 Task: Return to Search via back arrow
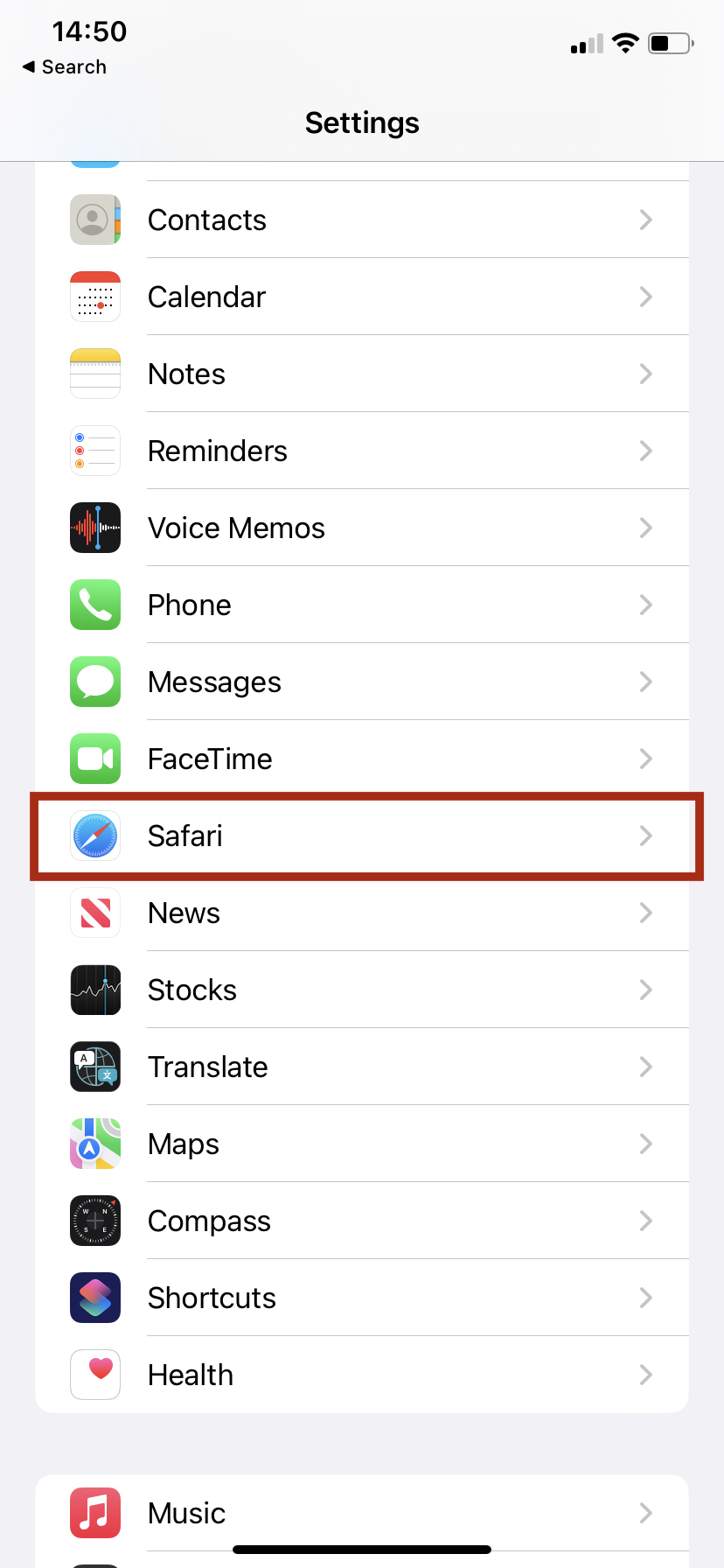point(64,67)
